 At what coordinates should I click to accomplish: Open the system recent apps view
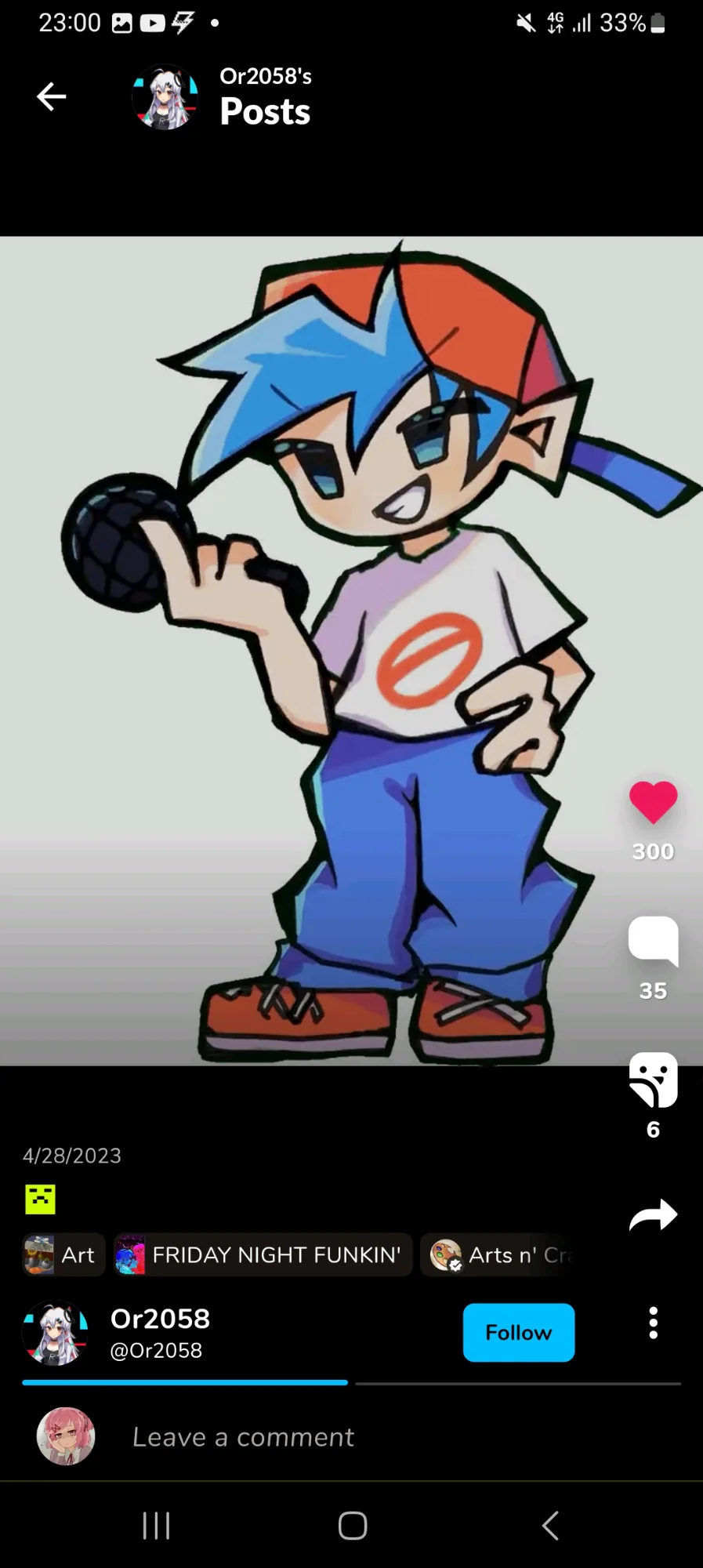pos(156,1526)
